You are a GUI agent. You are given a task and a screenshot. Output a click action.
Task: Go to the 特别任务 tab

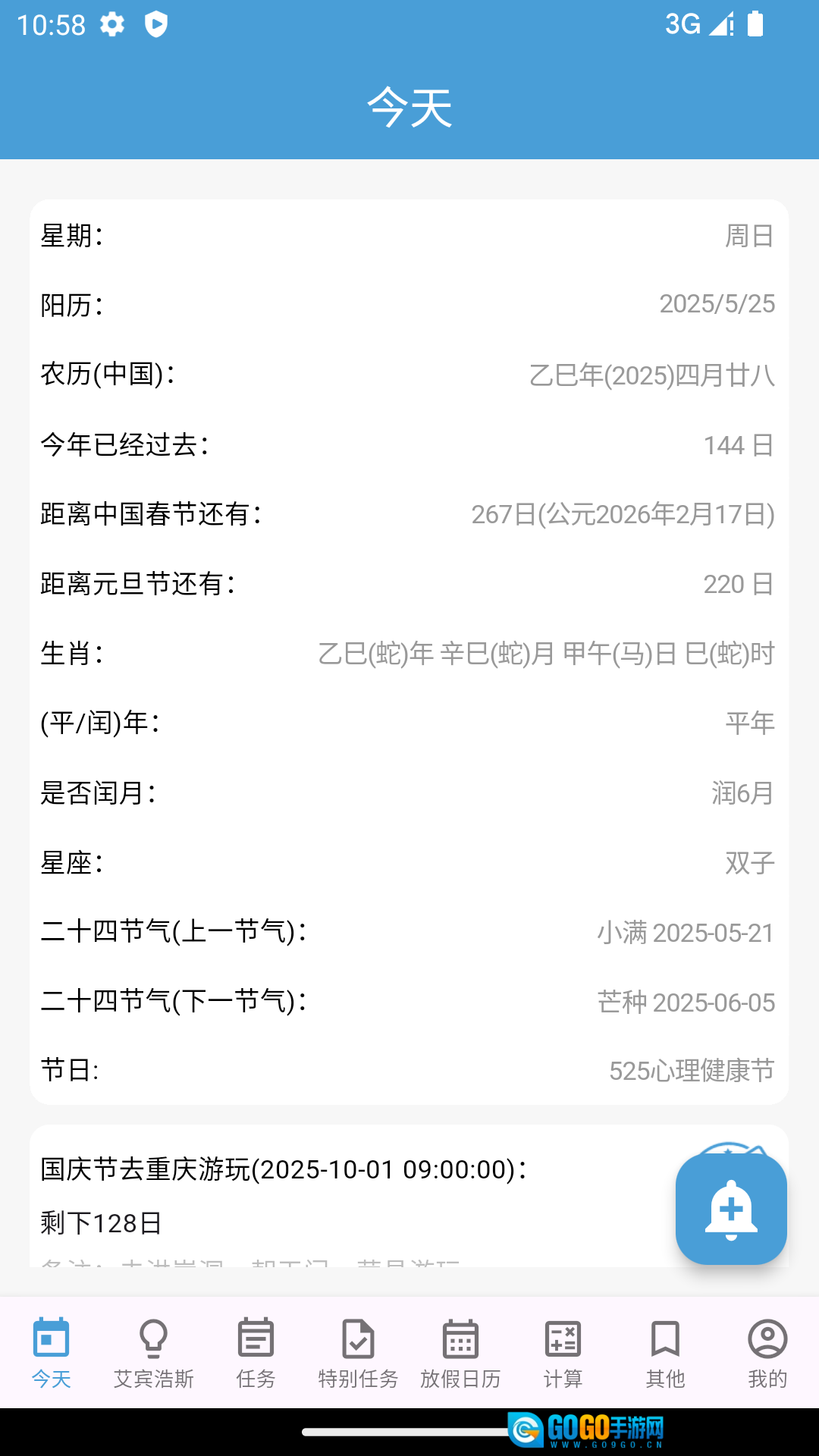(x=358, y=1353)
